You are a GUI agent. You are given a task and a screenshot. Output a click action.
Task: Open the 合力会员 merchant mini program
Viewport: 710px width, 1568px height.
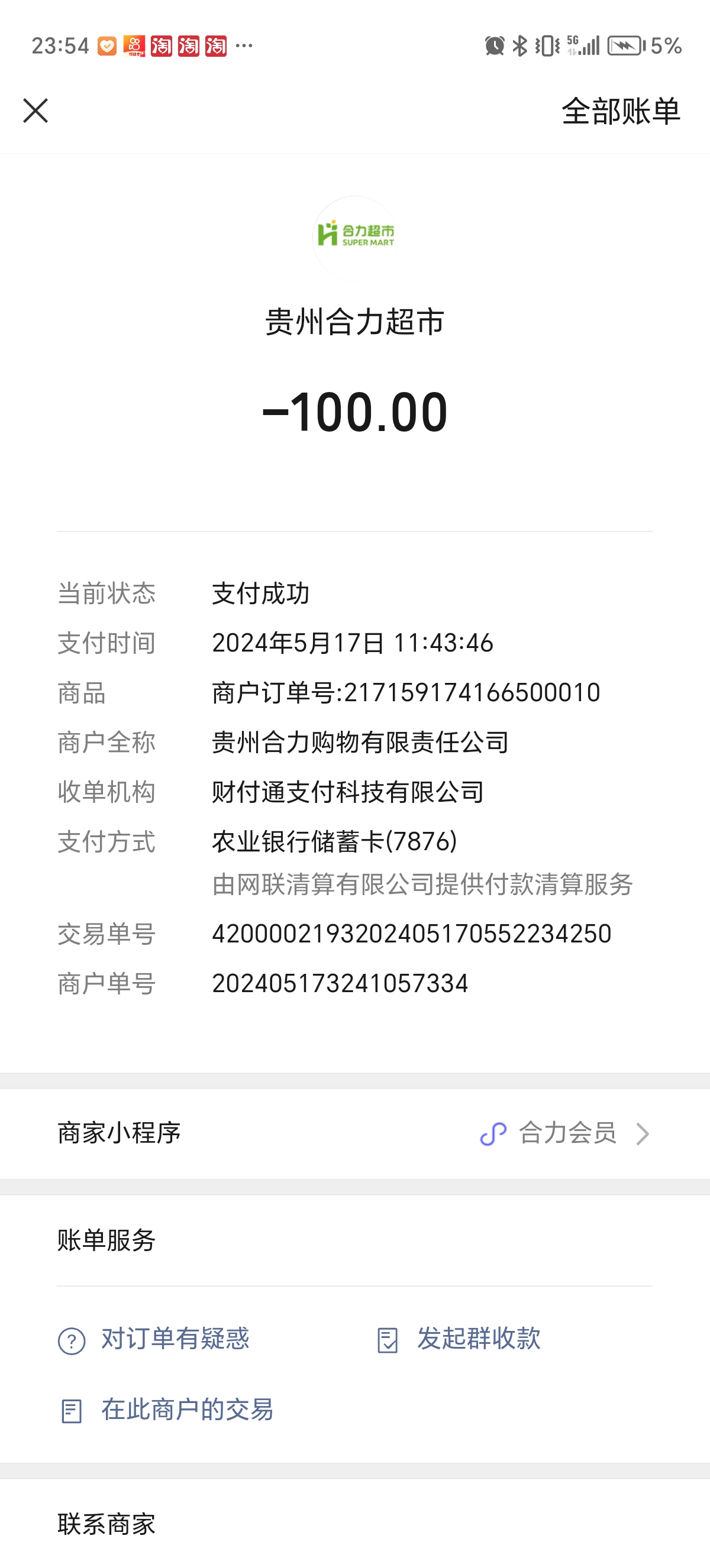(x=566, y=1133)
